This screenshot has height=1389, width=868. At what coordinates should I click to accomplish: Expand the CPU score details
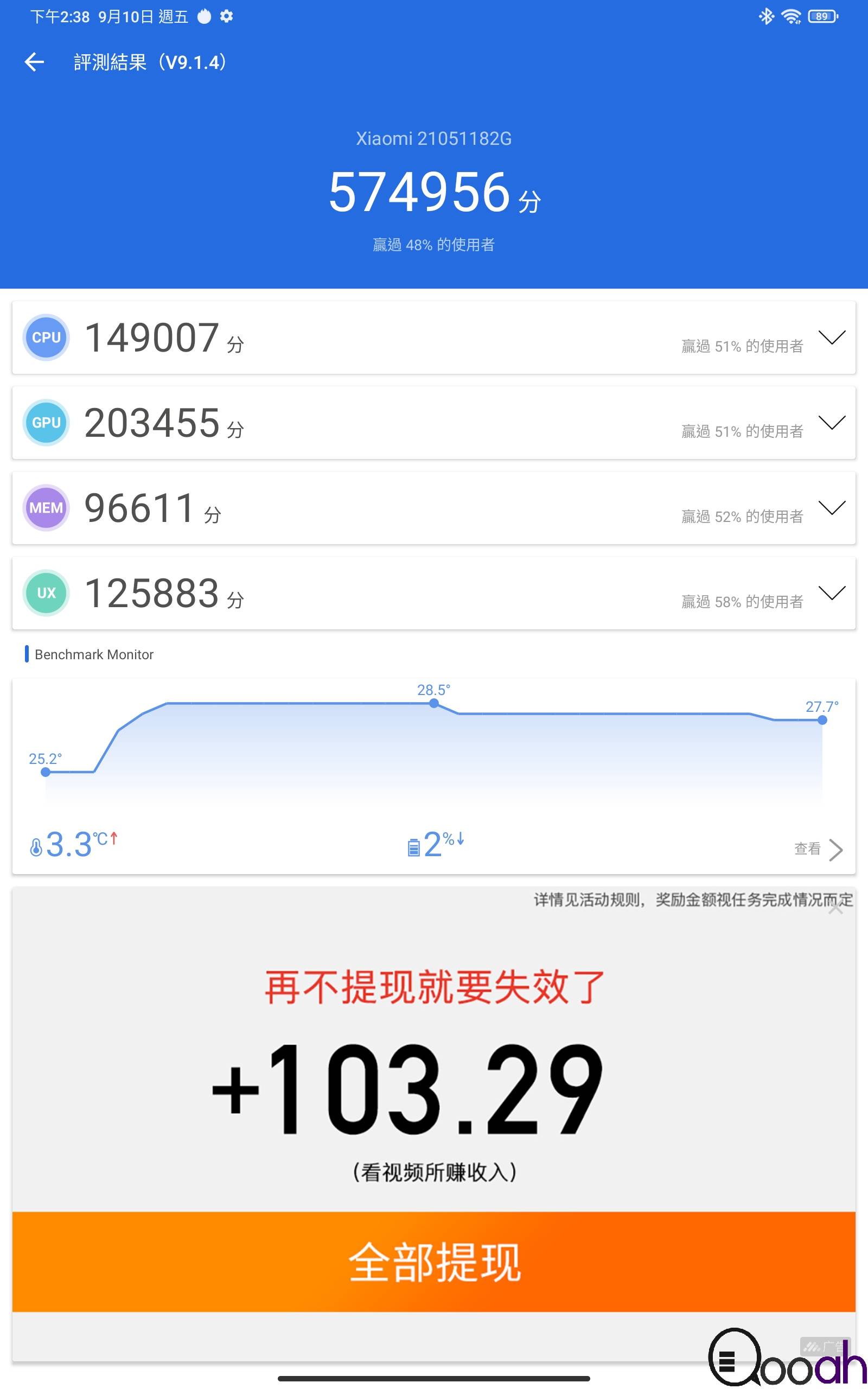(x=832, y=337)
